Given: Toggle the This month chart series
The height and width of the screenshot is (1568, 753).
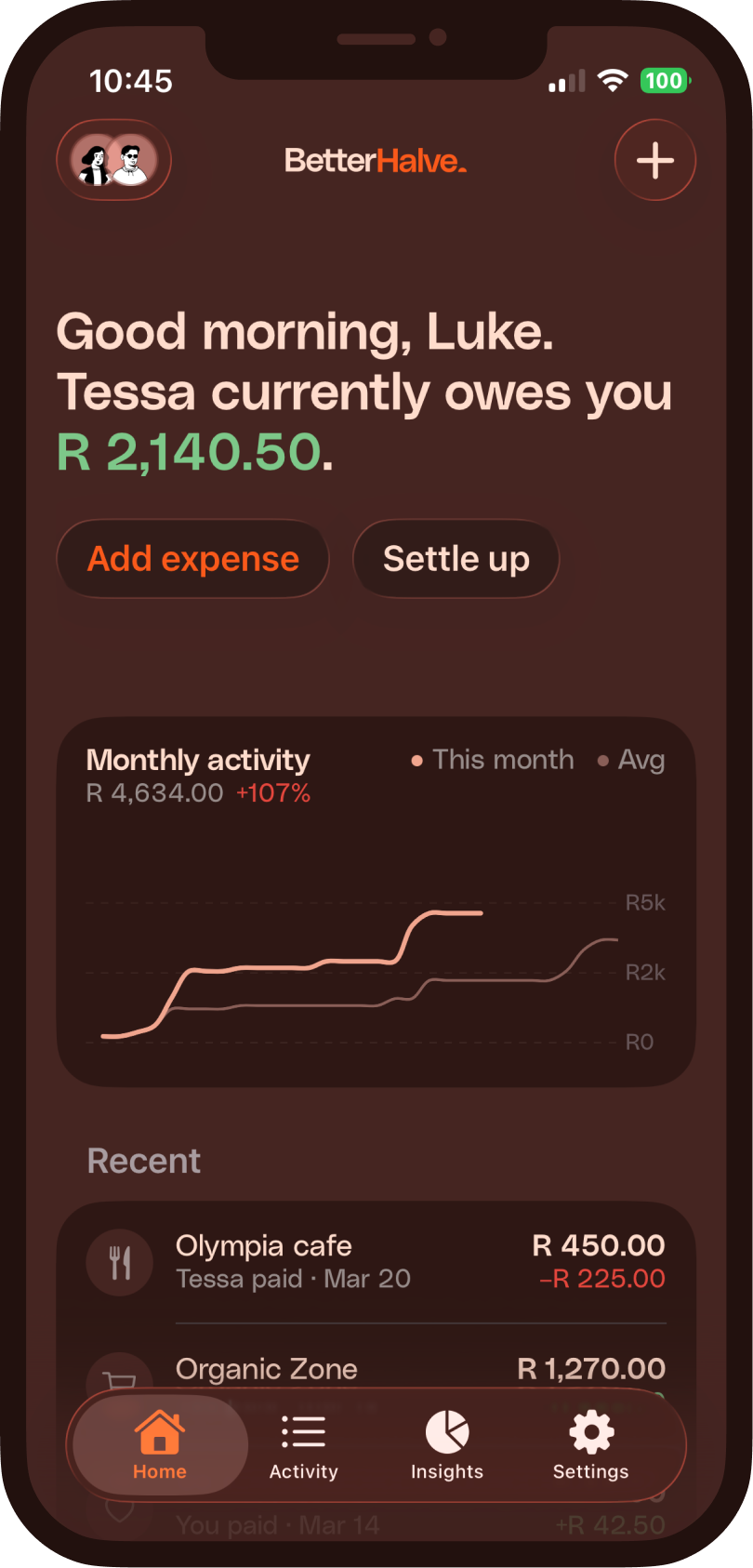Looking at the screenshot, I should click(493, 760).
